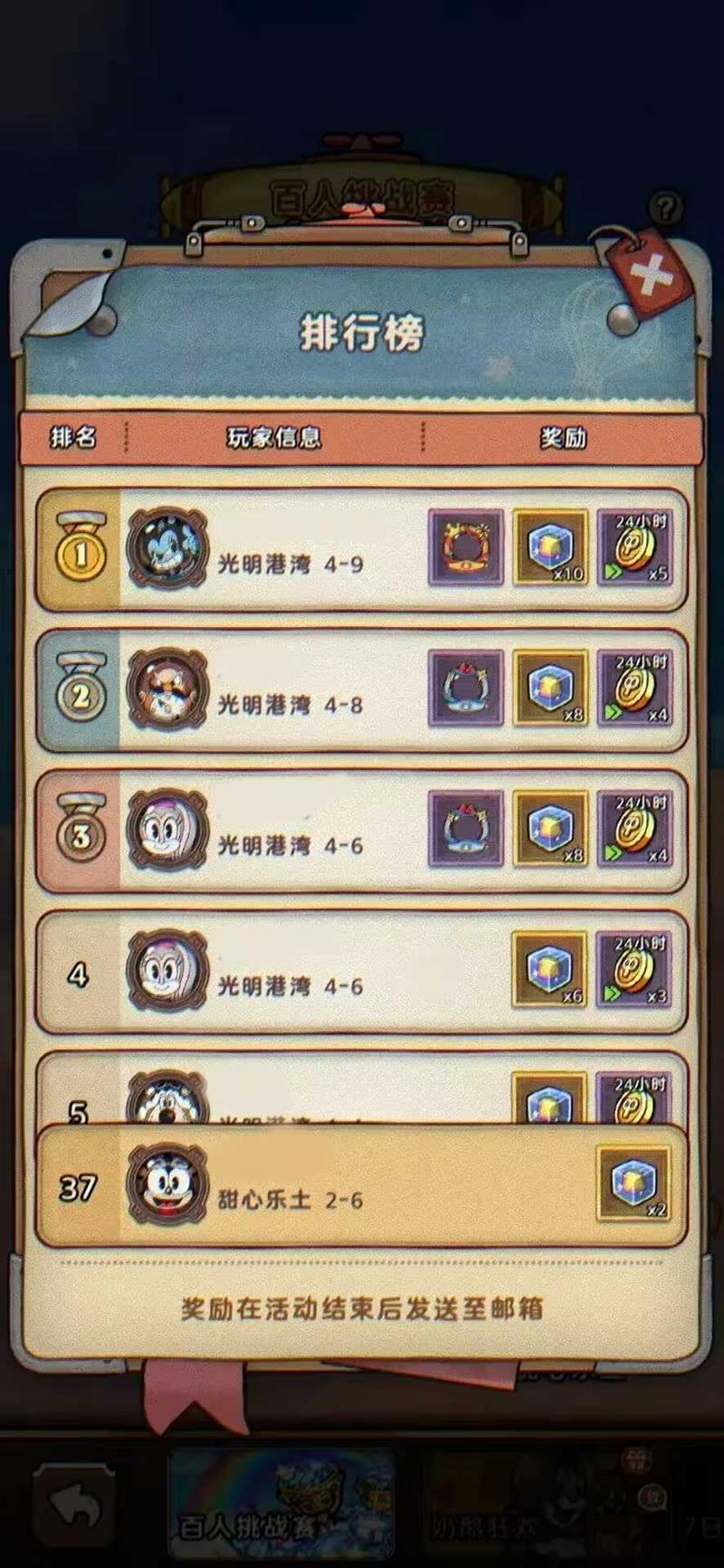Inspect the x6 cube reward for rank 4
This screenshot has height=1568, width=724.
point(549,970)
